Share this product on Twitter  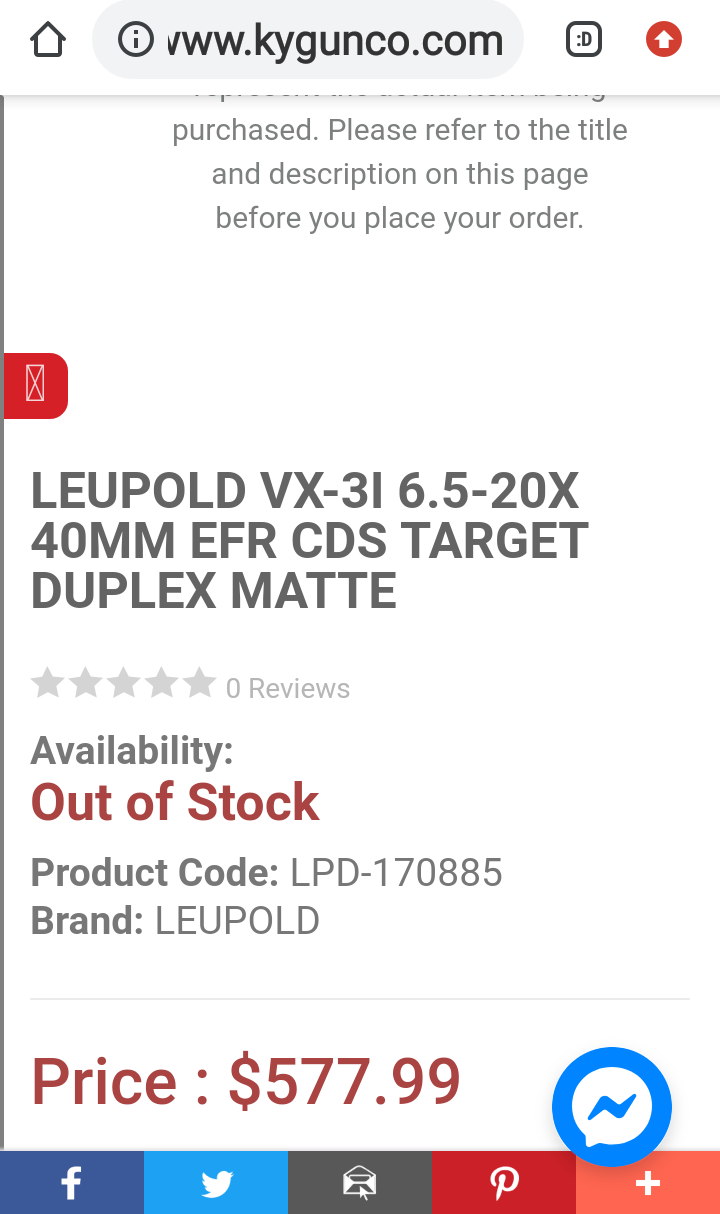[x=216, y=1183]
